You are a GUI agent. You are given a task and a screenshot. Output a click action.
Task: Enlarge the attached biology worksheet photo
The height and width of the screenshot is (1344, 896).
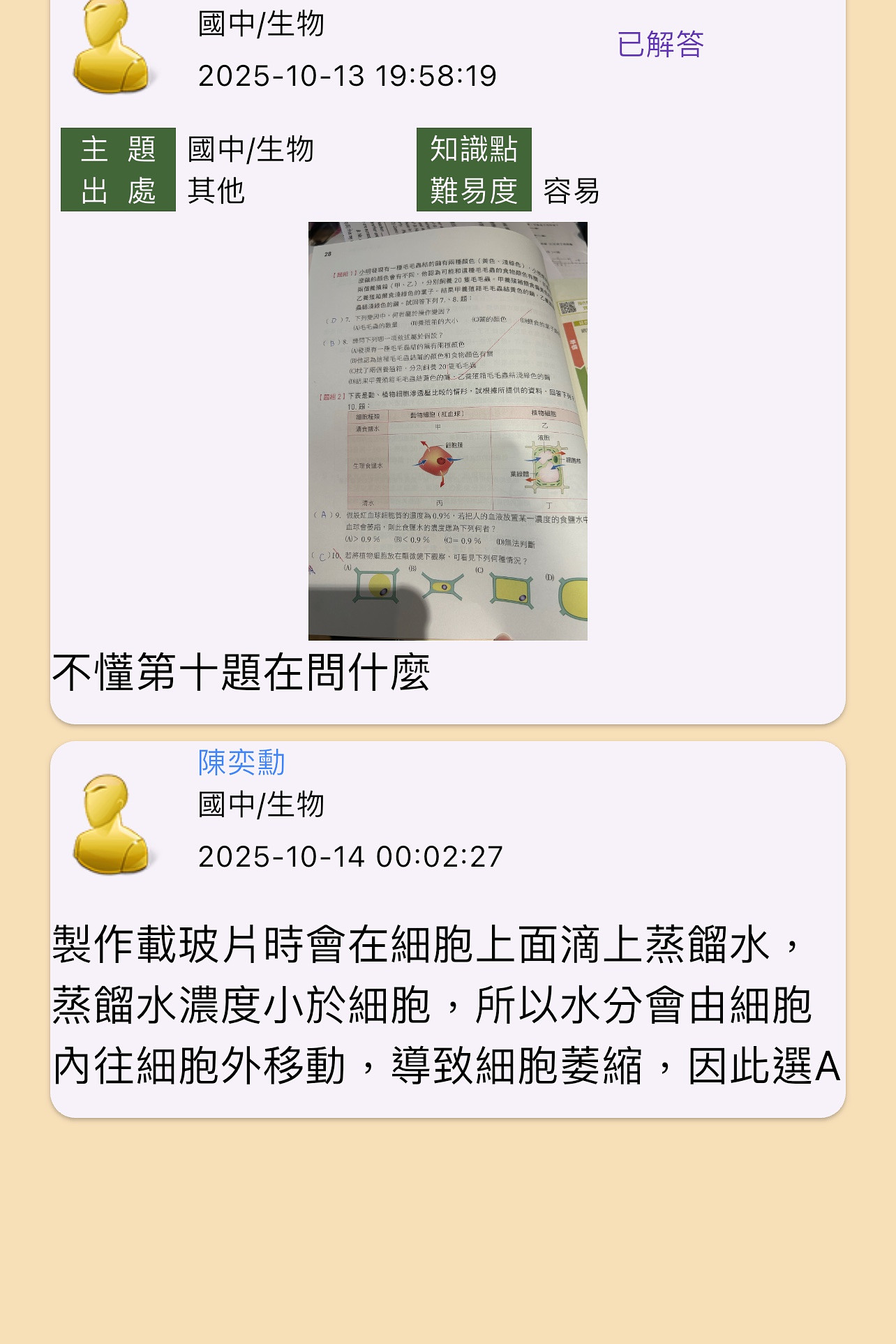pyautogui.click(x=447, y=431)
